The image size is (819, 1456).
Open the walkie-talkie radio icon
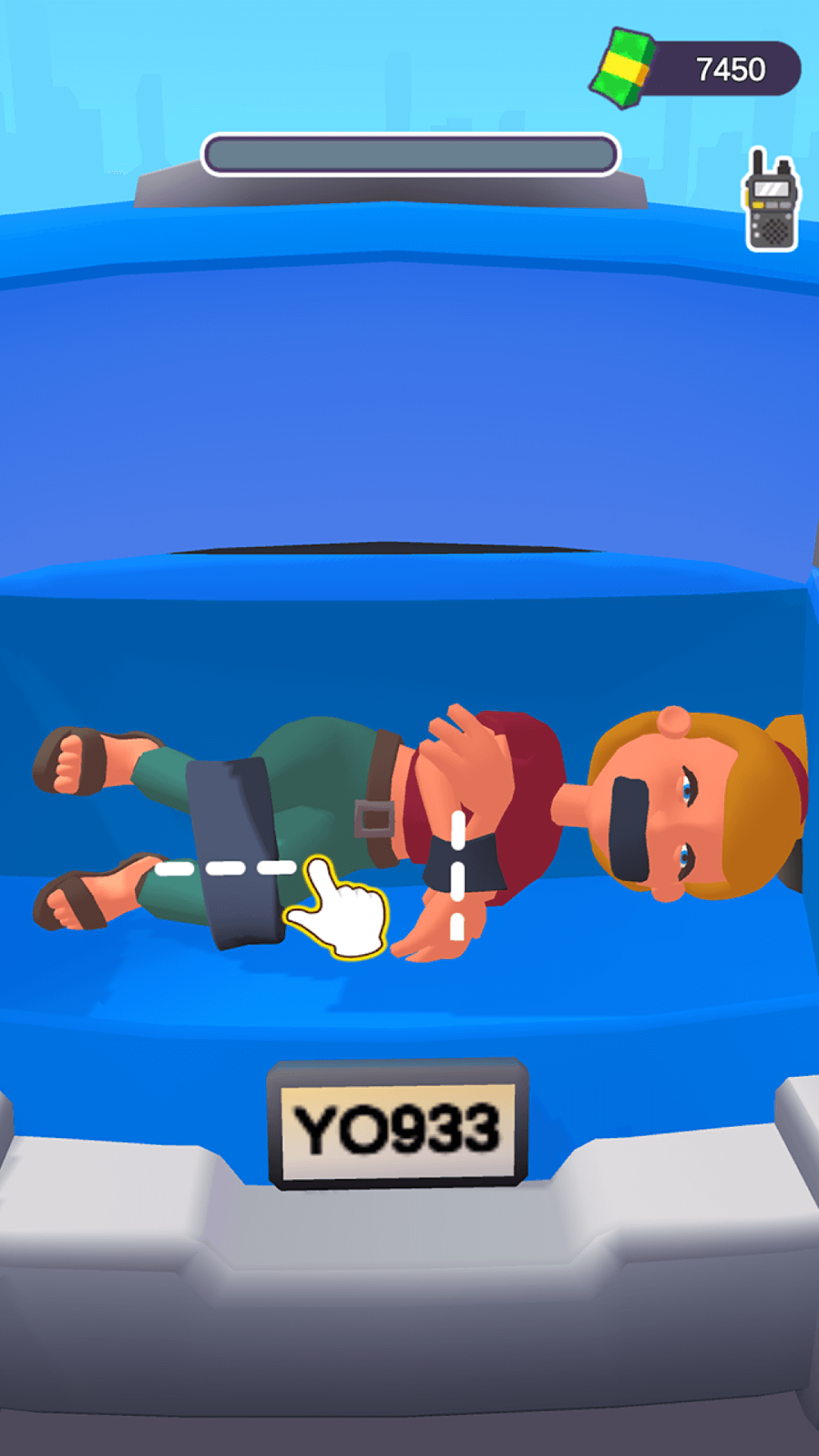pyautogui.click(x=771, y=203)
